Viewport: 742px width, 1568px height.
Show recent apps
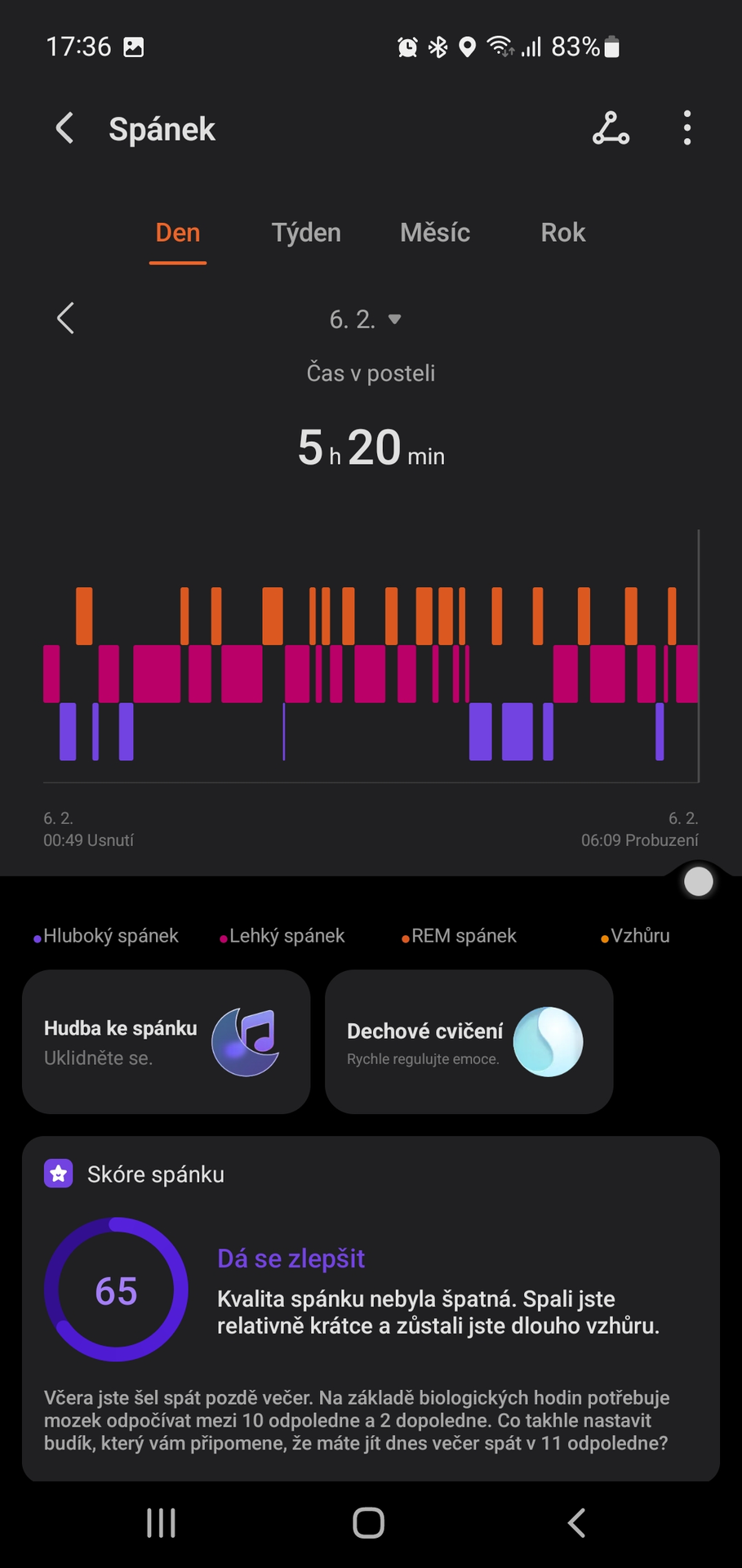point(162,1523)
